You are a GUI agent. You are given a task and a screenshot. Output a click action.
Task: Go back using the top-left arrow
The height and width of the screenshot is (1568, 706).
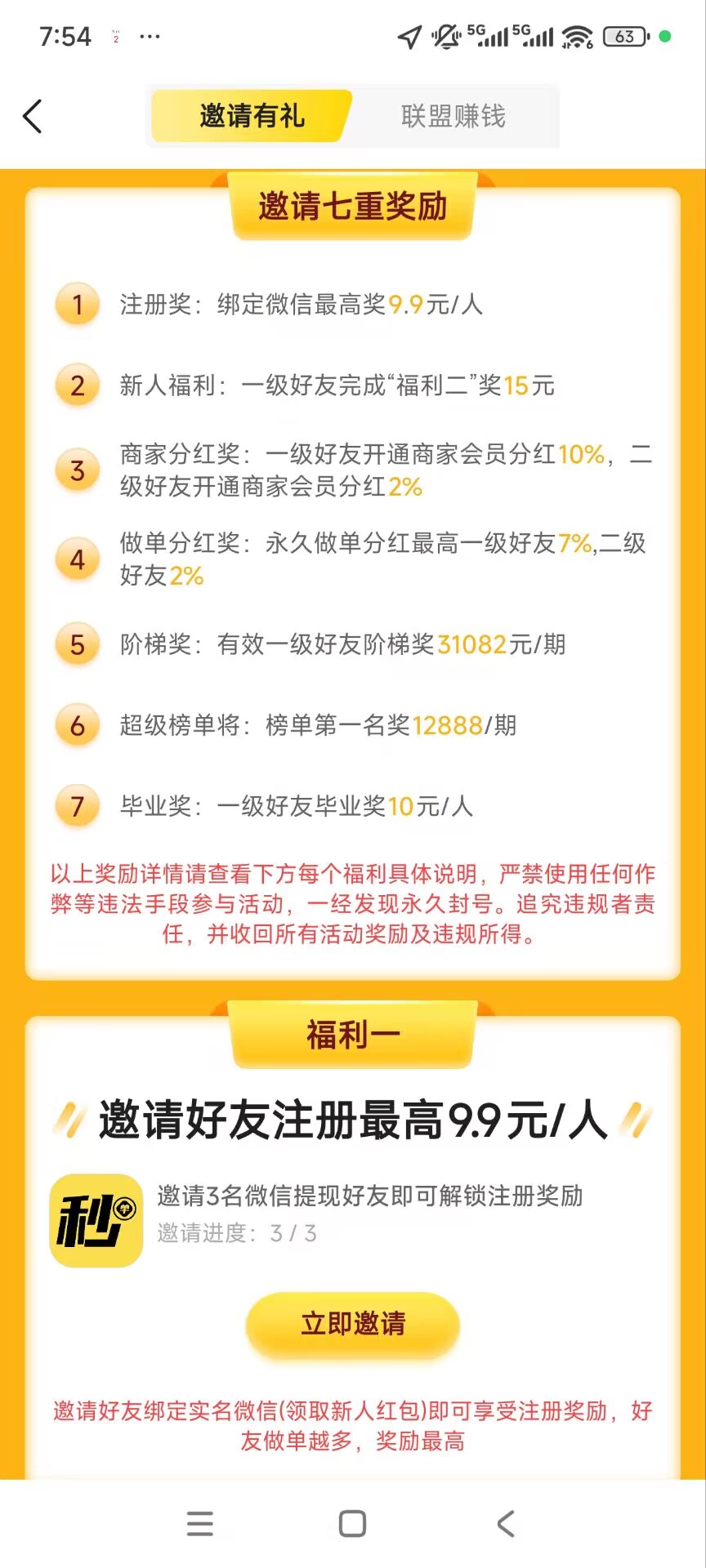[33, 117]
